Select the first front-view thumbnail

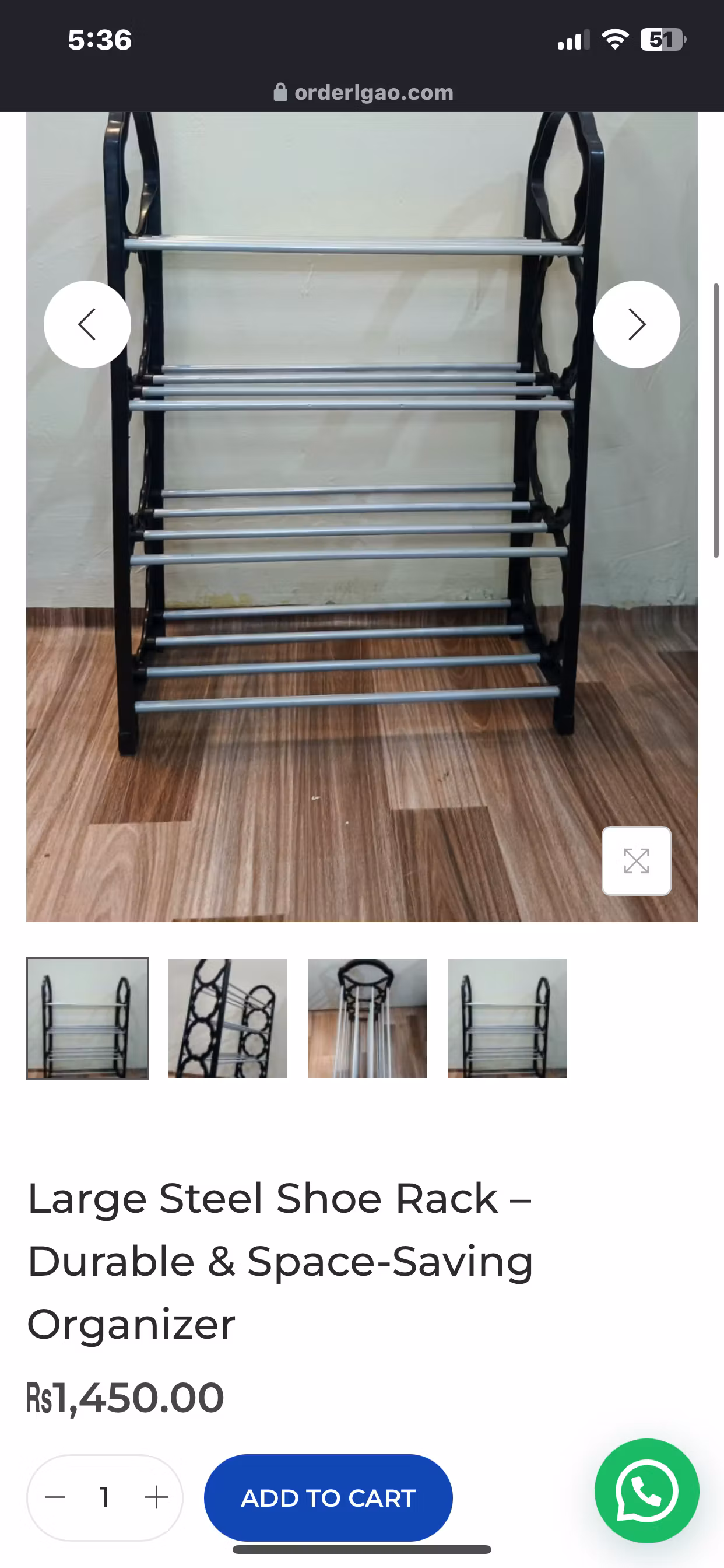87,1019
